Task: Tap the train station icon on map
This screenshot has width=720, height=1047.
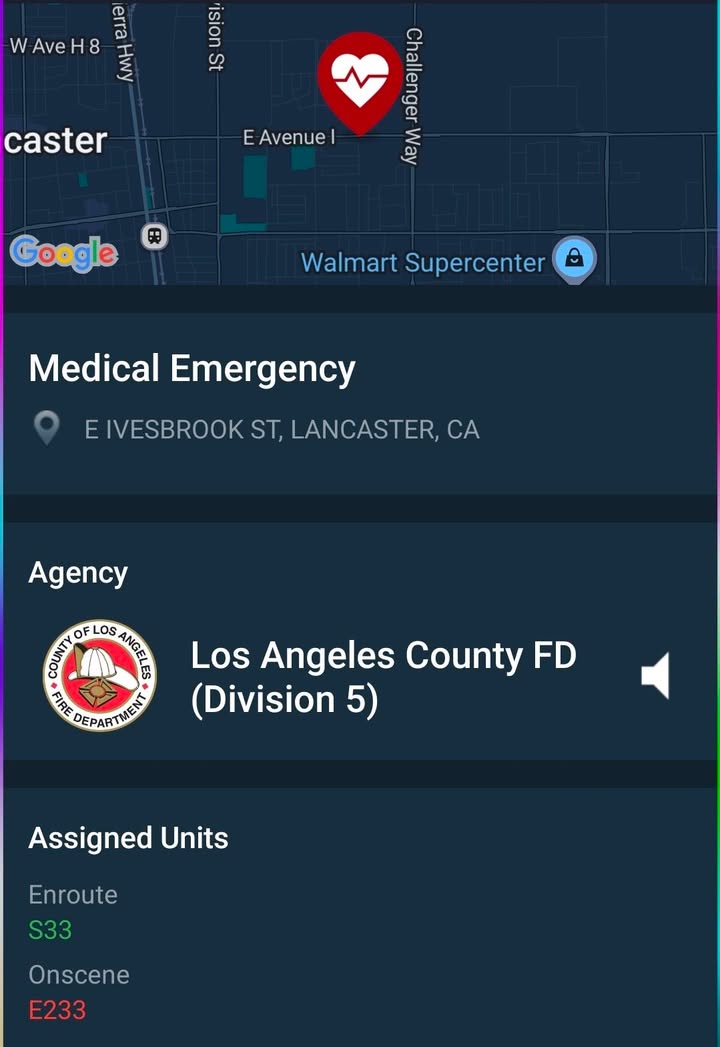Action: coord(154,236)
